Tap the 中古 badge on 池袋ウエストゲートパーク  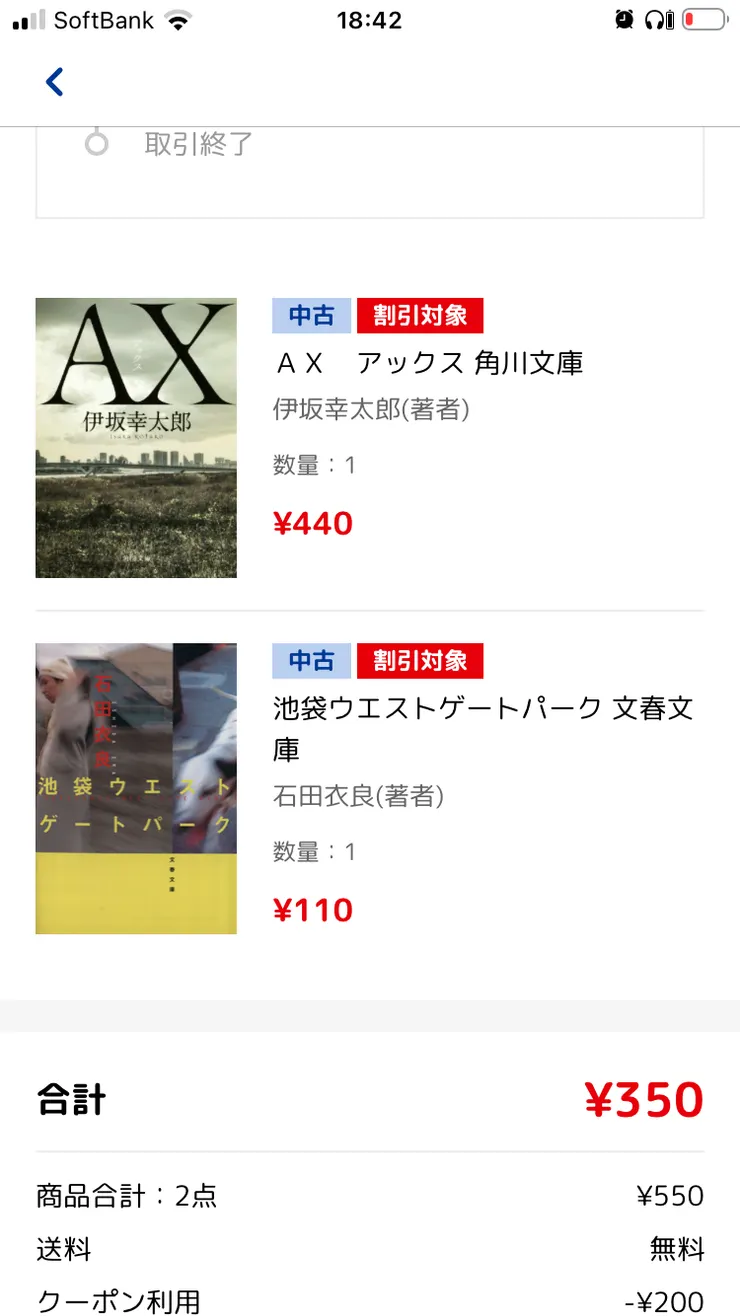point(312,660)
